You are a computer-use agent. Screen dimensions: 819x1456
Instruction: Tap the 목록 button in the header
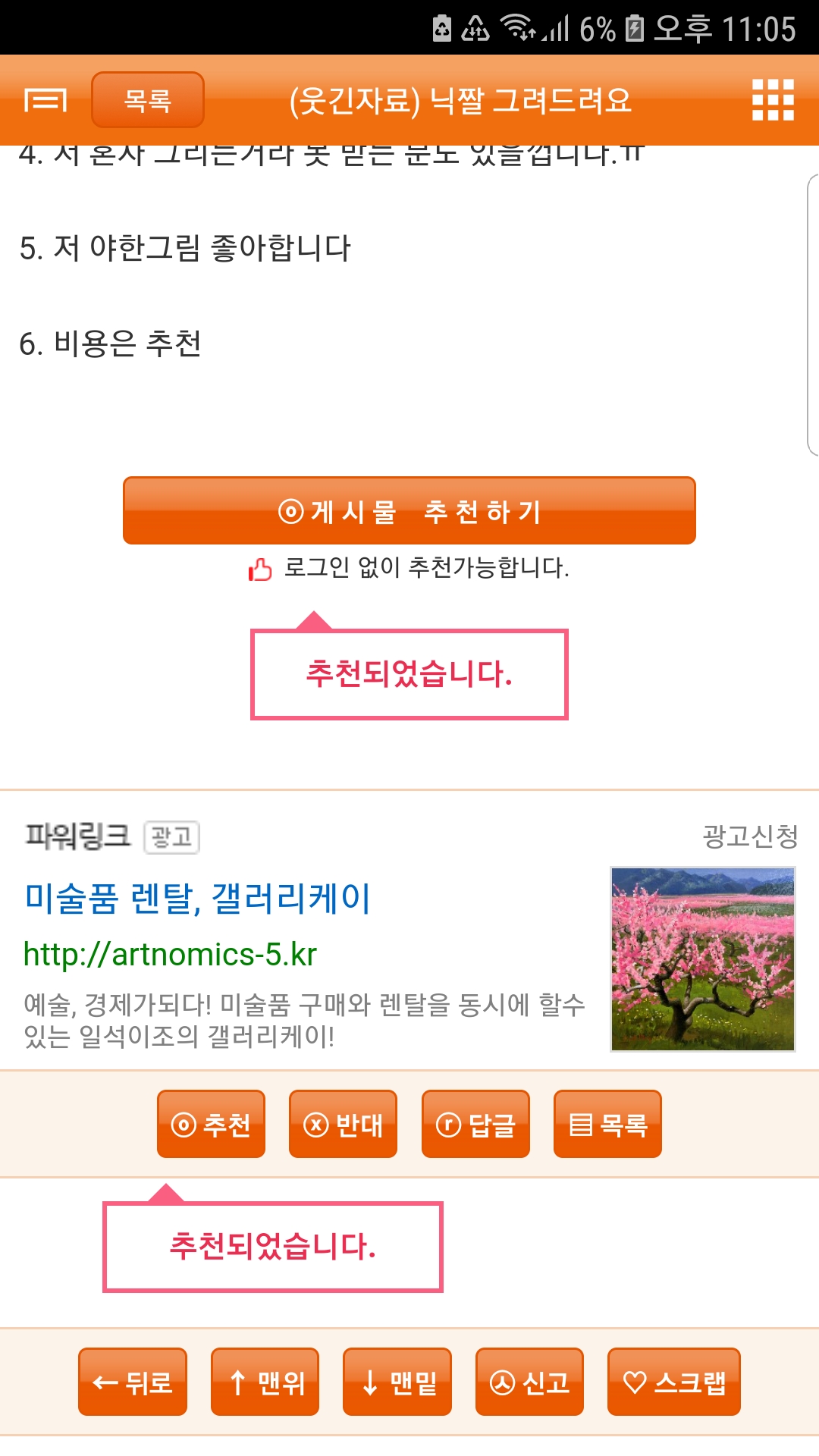coord(148,100)
